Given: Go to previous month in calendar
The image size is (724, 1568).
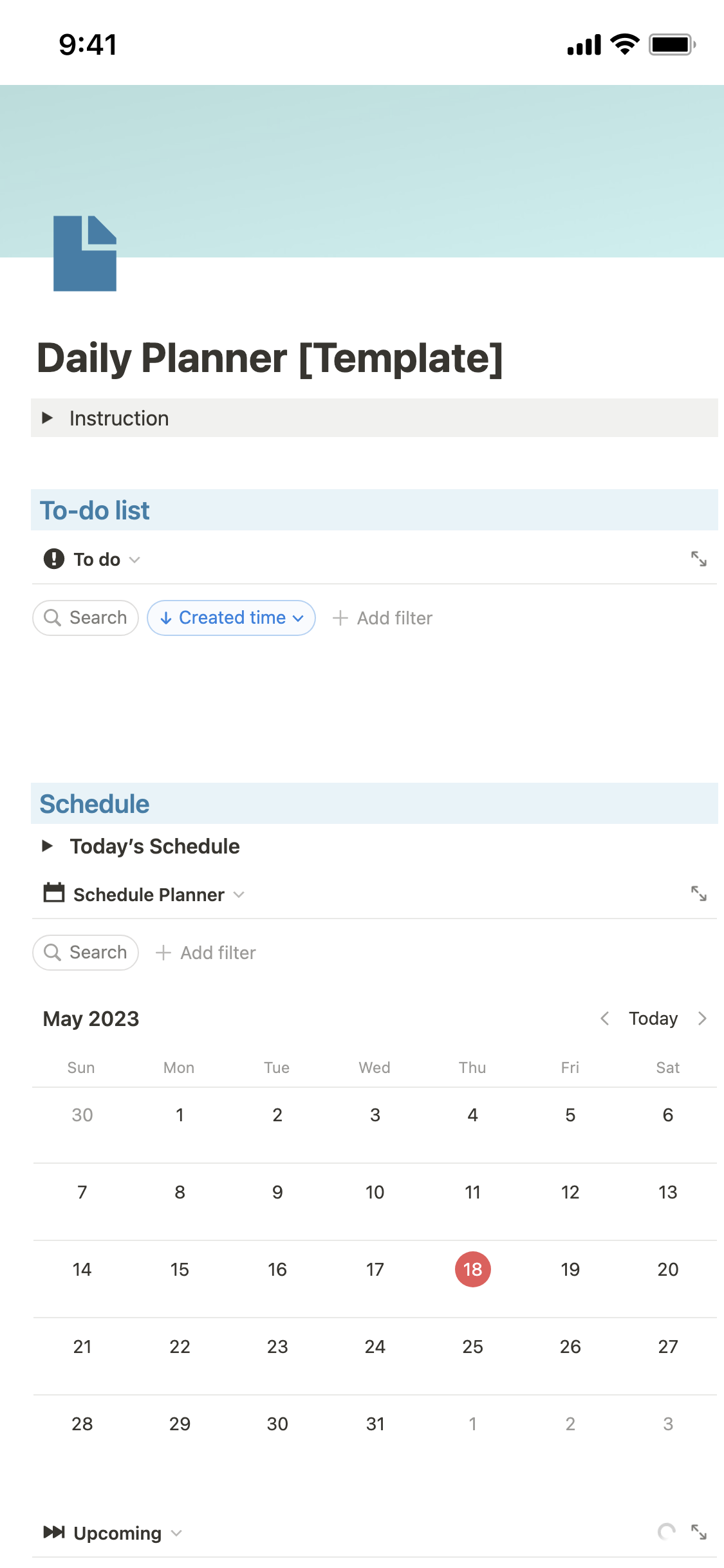Looking at the screenshot, I should 604,1018.
